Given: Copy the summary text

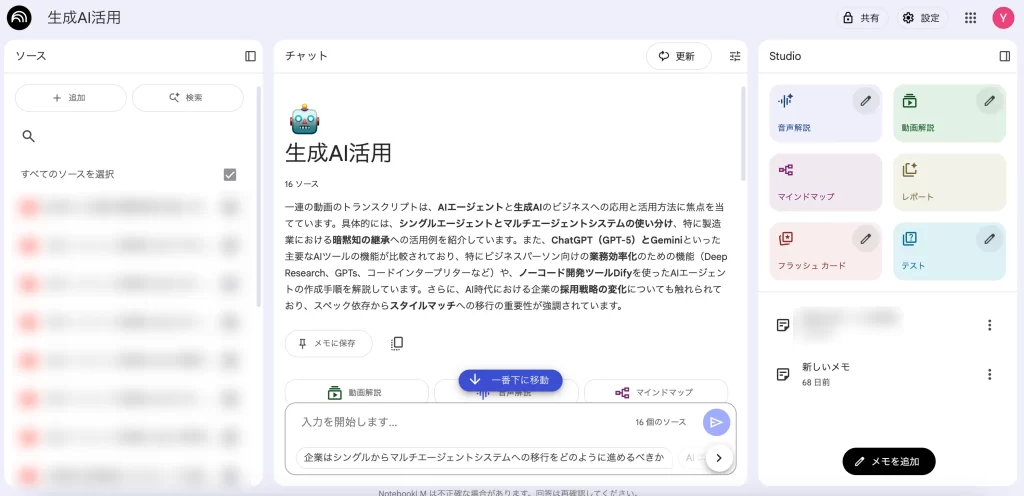Looking at the screenshot, I should click(397, 343).
